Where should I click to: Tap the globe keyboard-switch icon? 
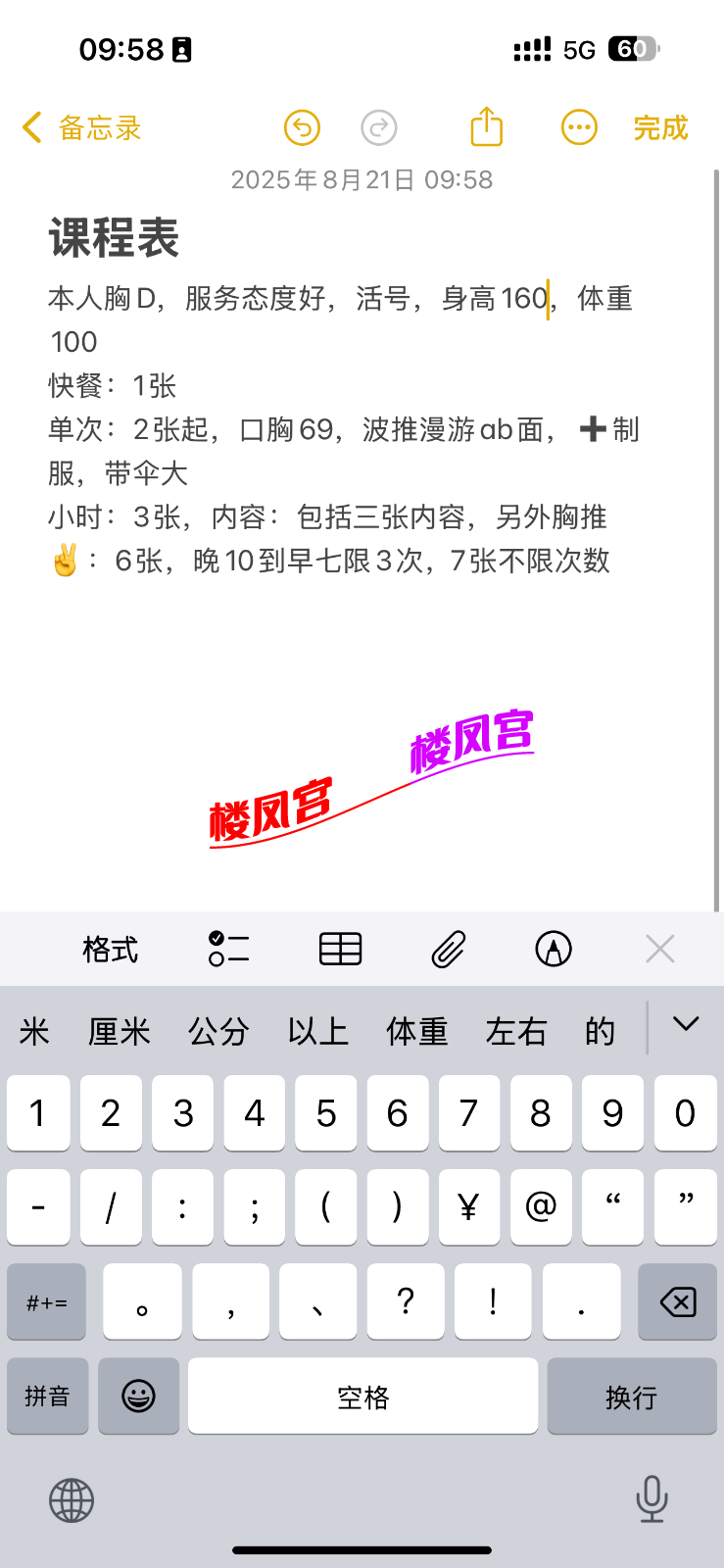(70, 1499)
